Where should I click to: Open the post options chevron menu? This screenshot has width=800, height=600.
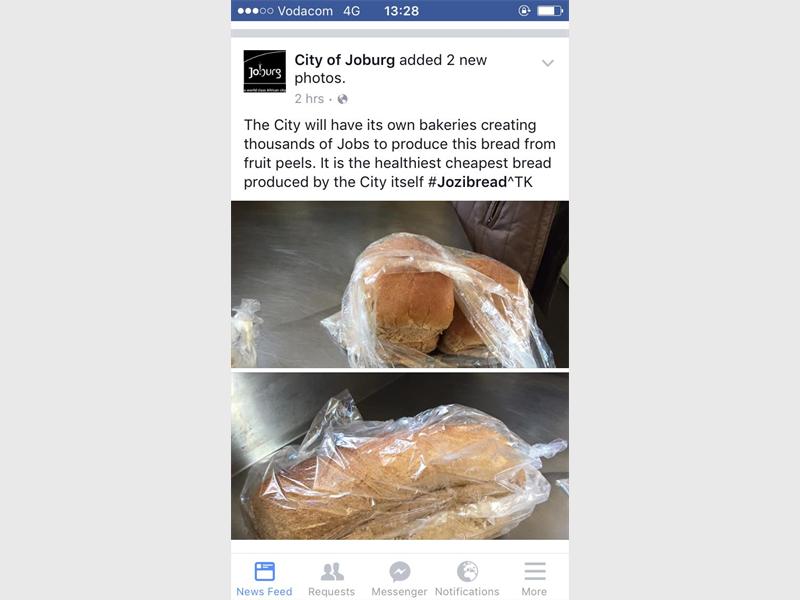click(547, 64)
